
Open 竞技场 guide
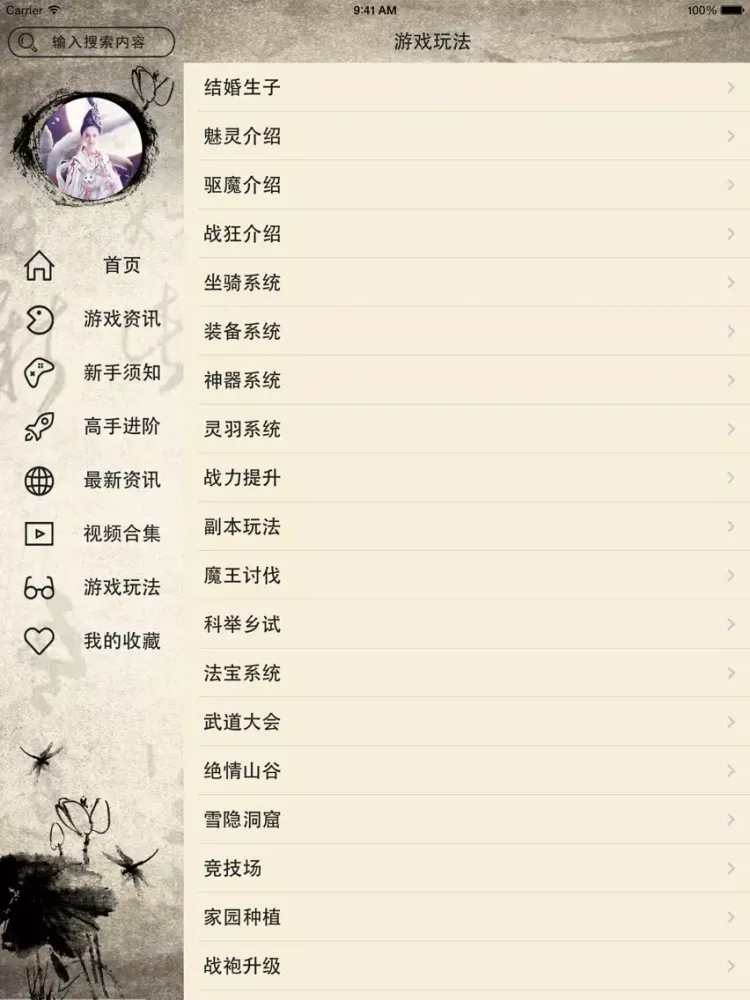(x=466, y=868)
